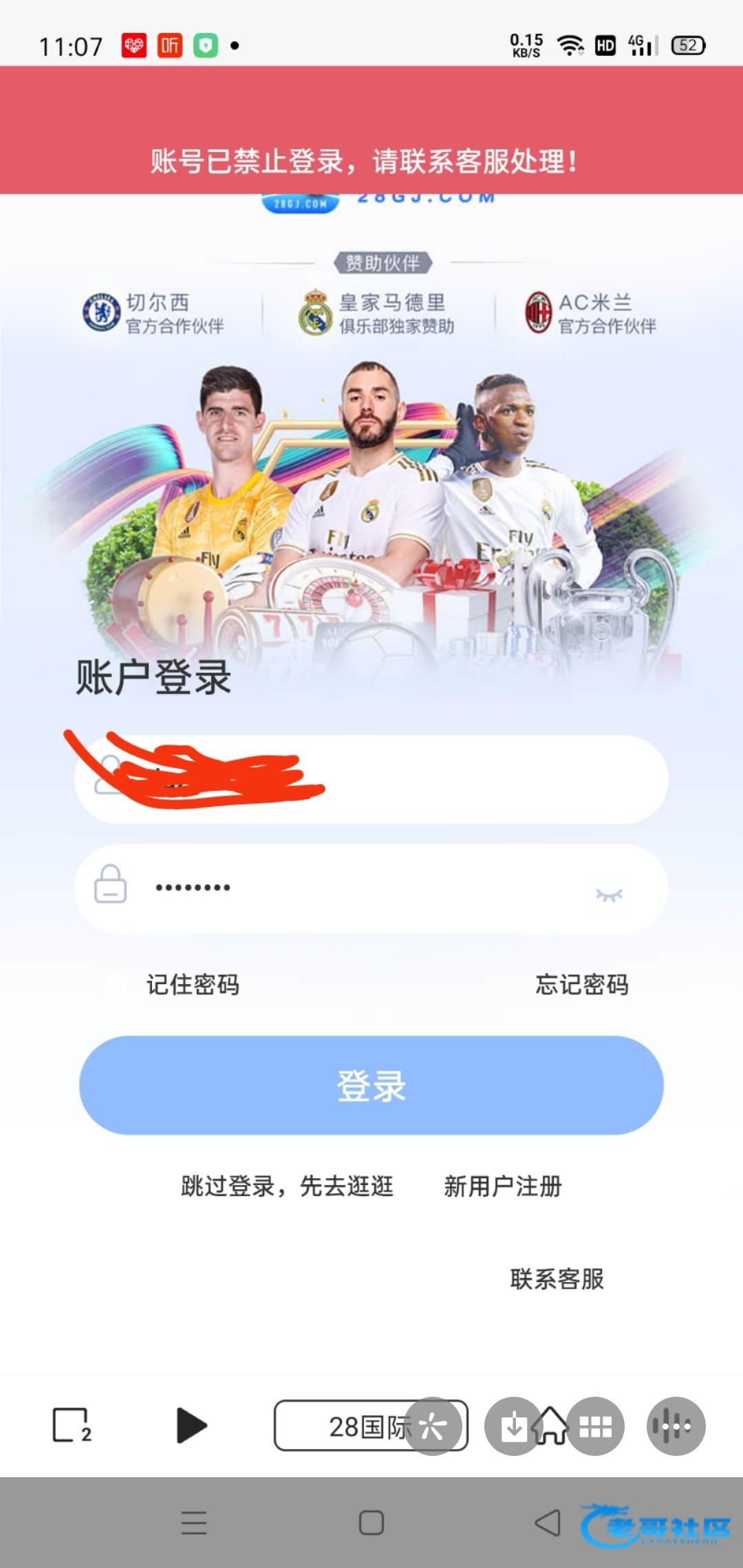743x1568 pixels.
Task: Go to the system home screen
Action: click(x=371, y=1523)
